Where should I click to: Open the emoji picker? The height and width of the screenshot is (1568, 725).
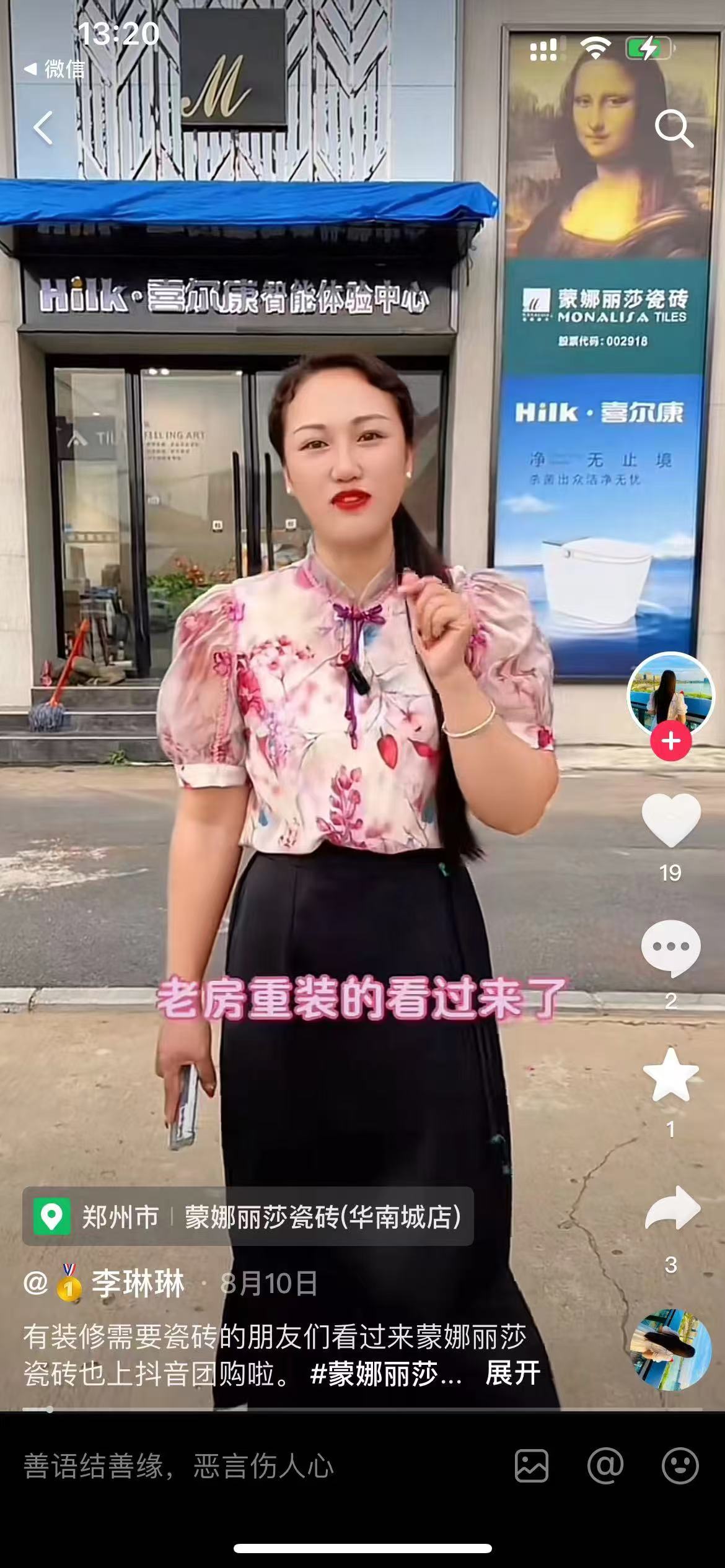[680, 1466]
